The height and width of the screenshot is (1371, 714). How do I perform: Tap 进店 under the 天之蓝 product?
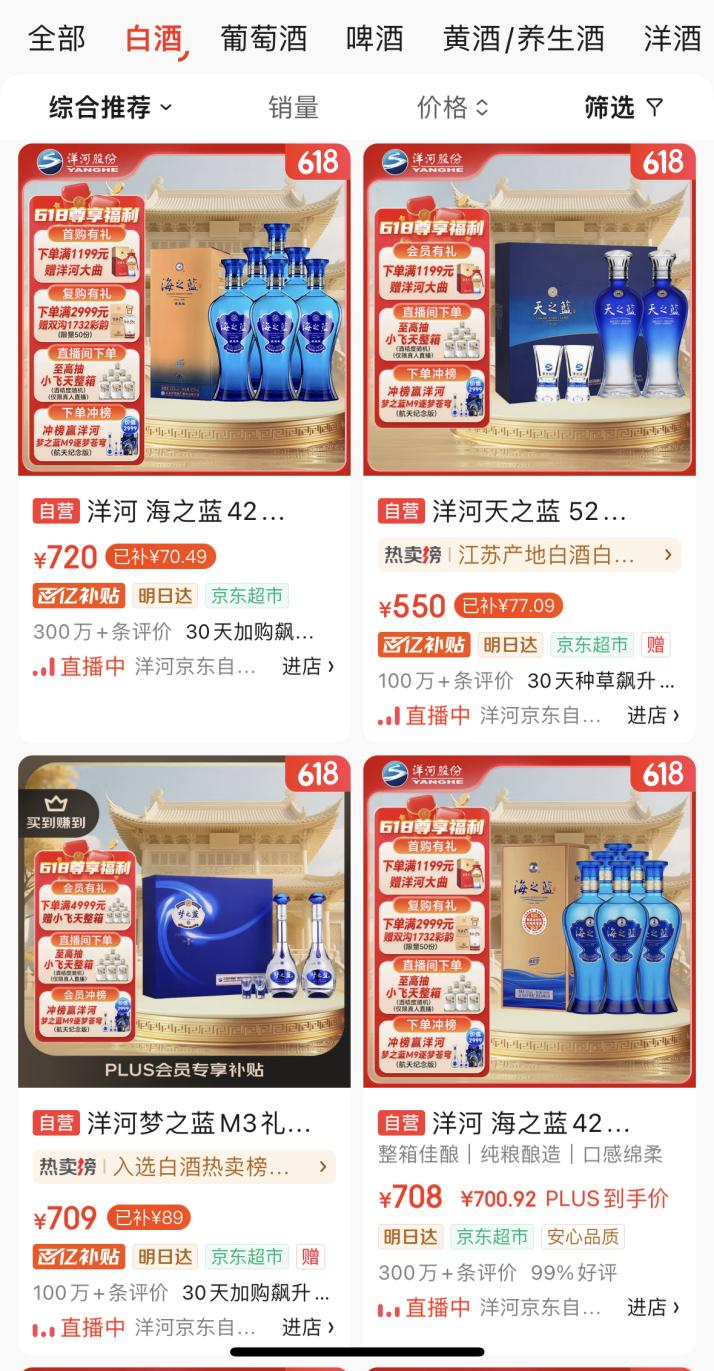pos(652,715)
